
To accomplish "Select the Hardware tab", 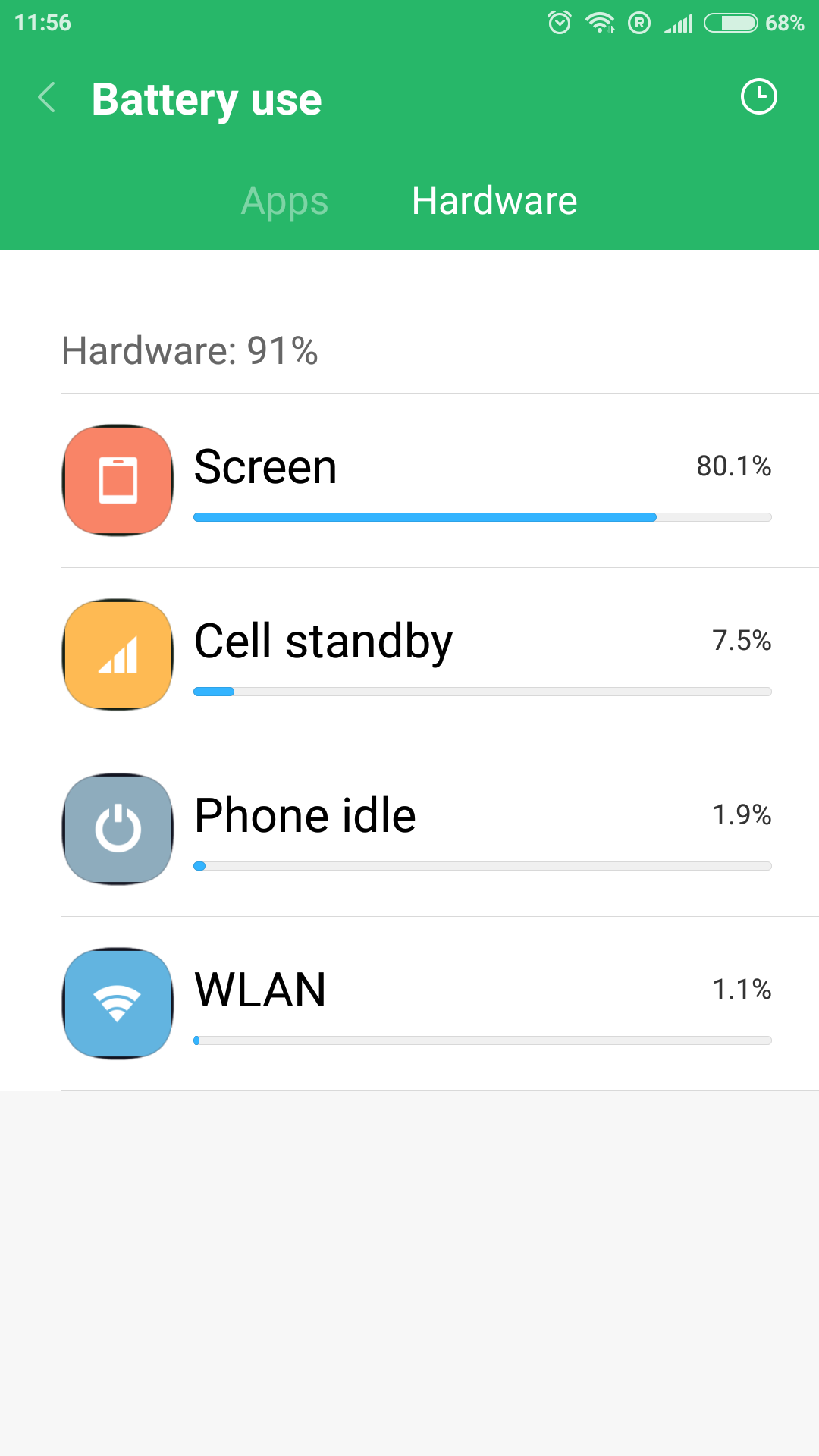I will [494, 201].
